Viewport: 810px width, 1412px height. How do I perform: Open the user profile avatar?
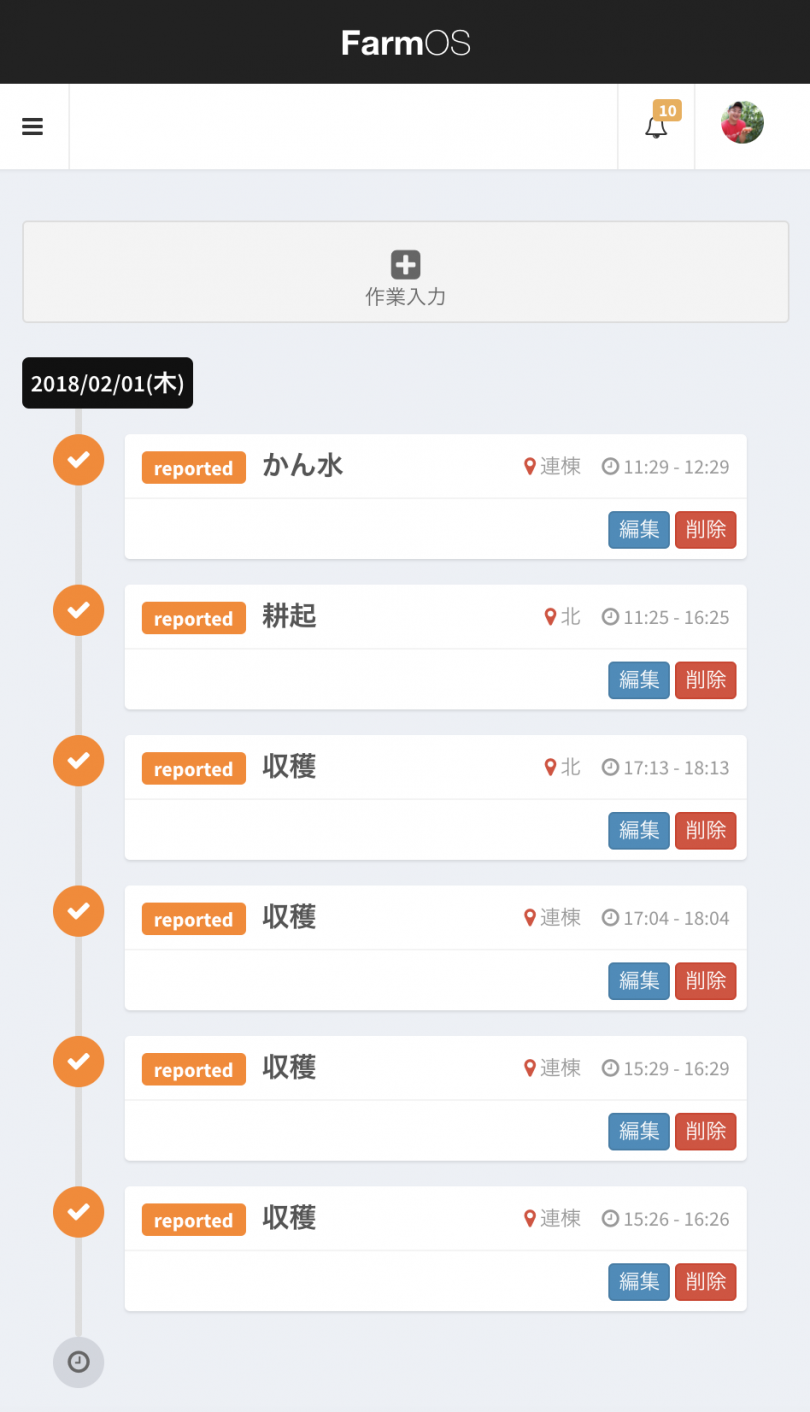(742, 123)
